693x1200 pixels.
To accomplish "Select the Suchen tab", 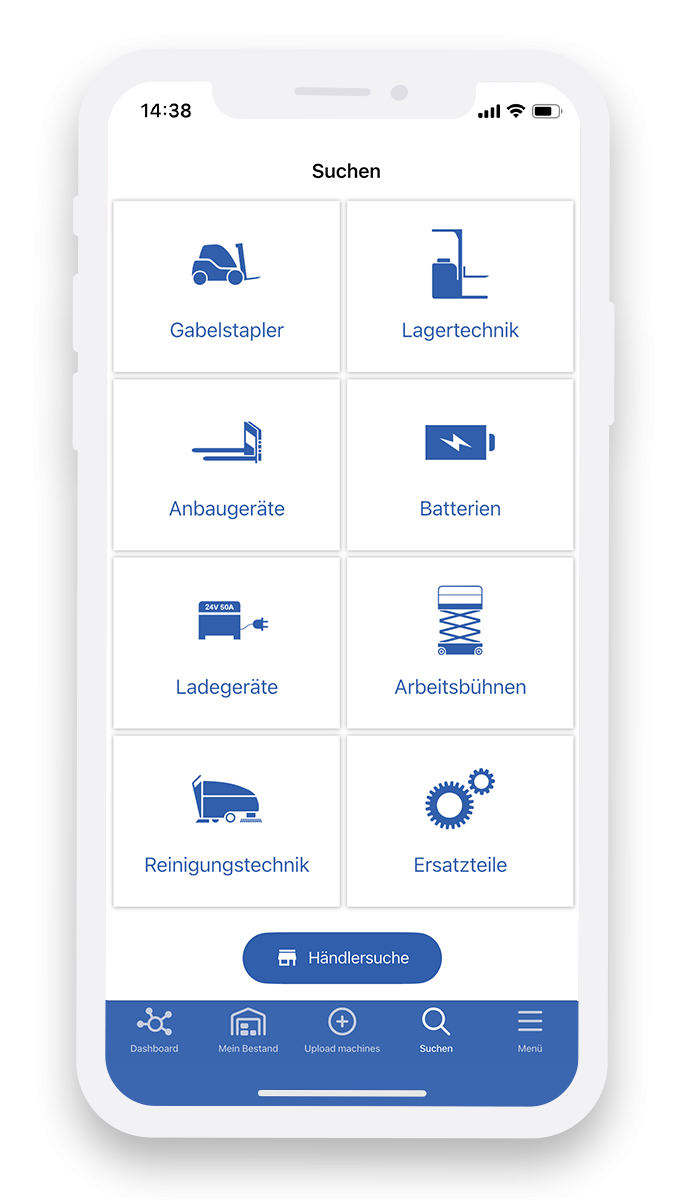I will 436,1030.
